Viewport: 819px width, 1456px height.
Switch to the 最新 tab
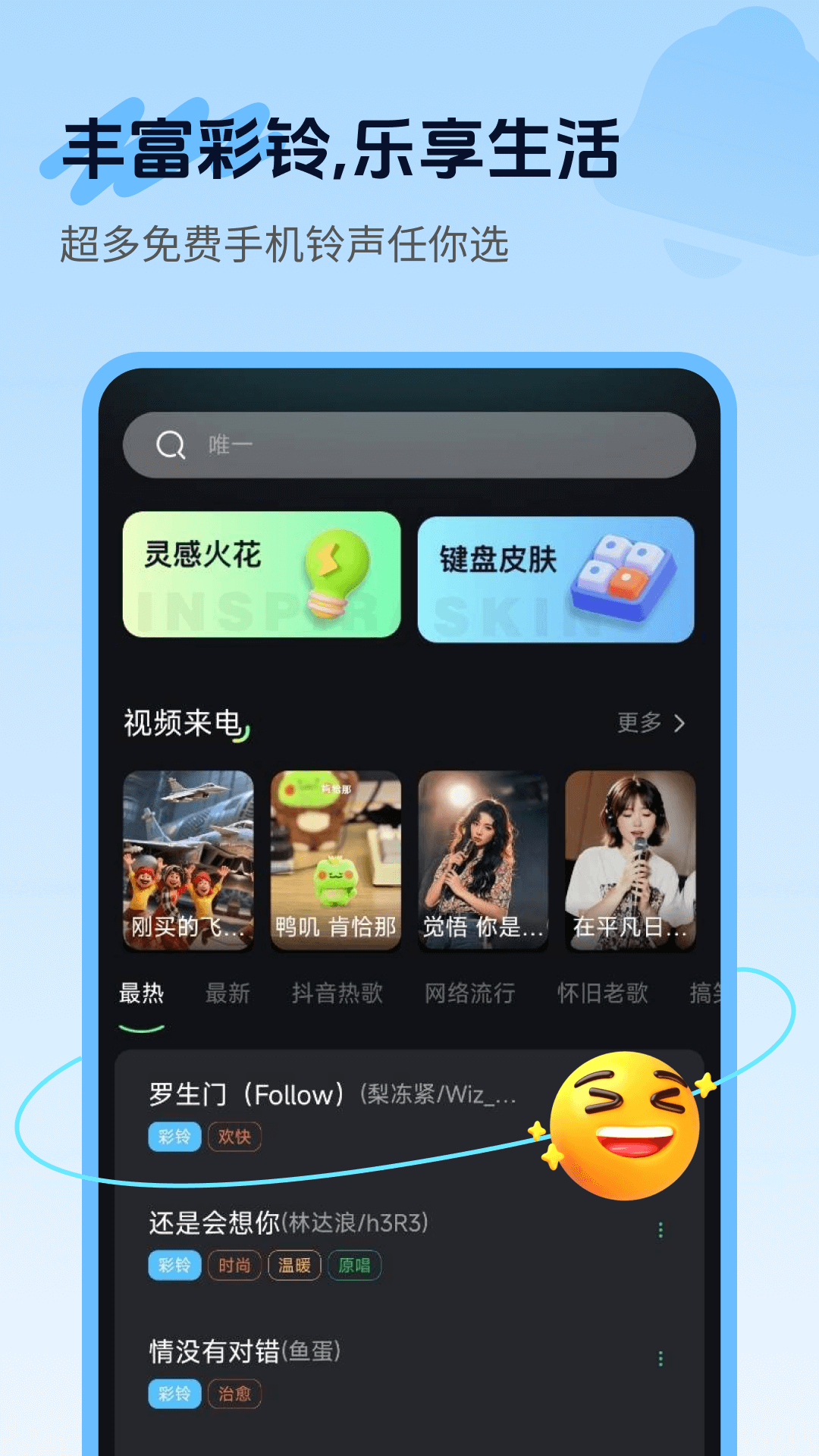point(227,992)
